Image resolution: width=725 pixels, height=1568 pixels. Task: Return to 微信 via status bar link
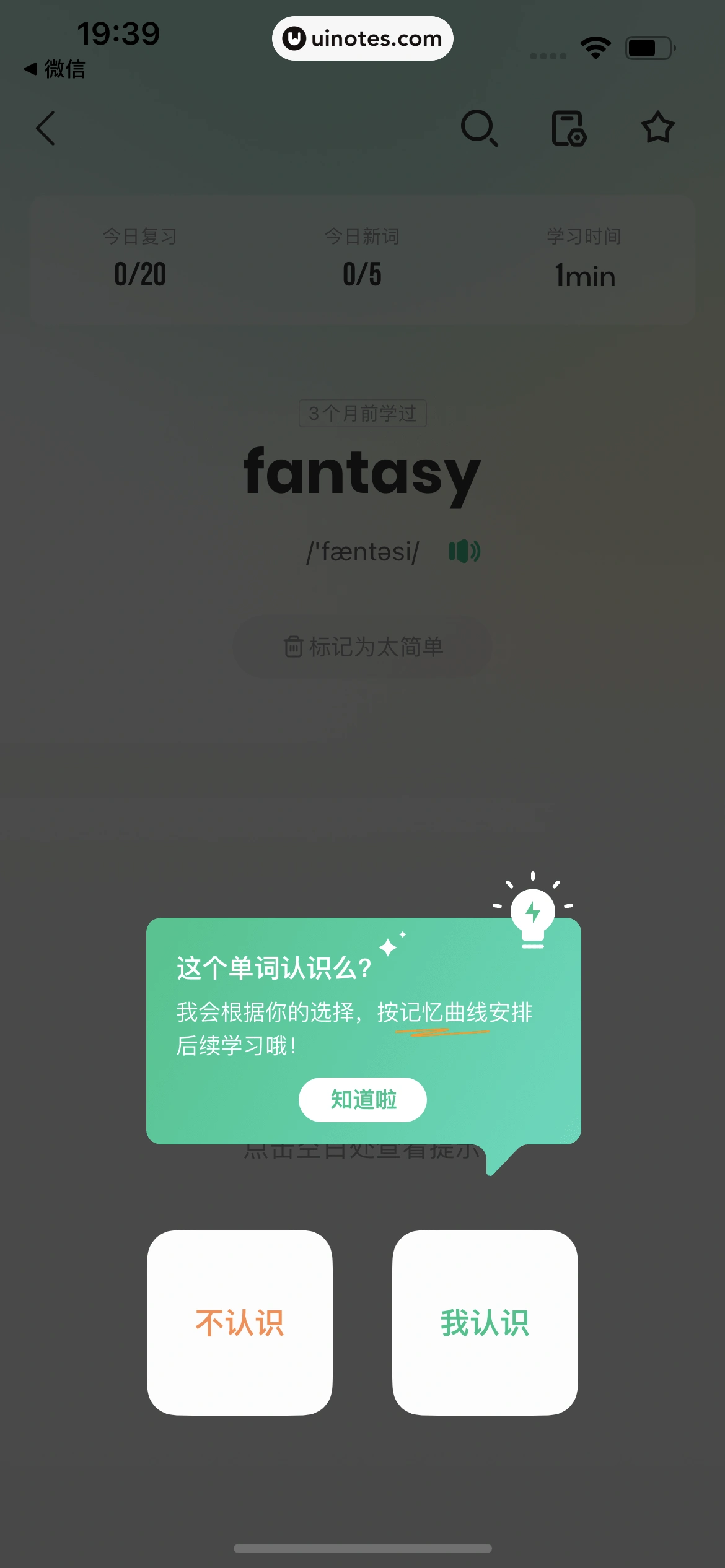click(55, 70)
